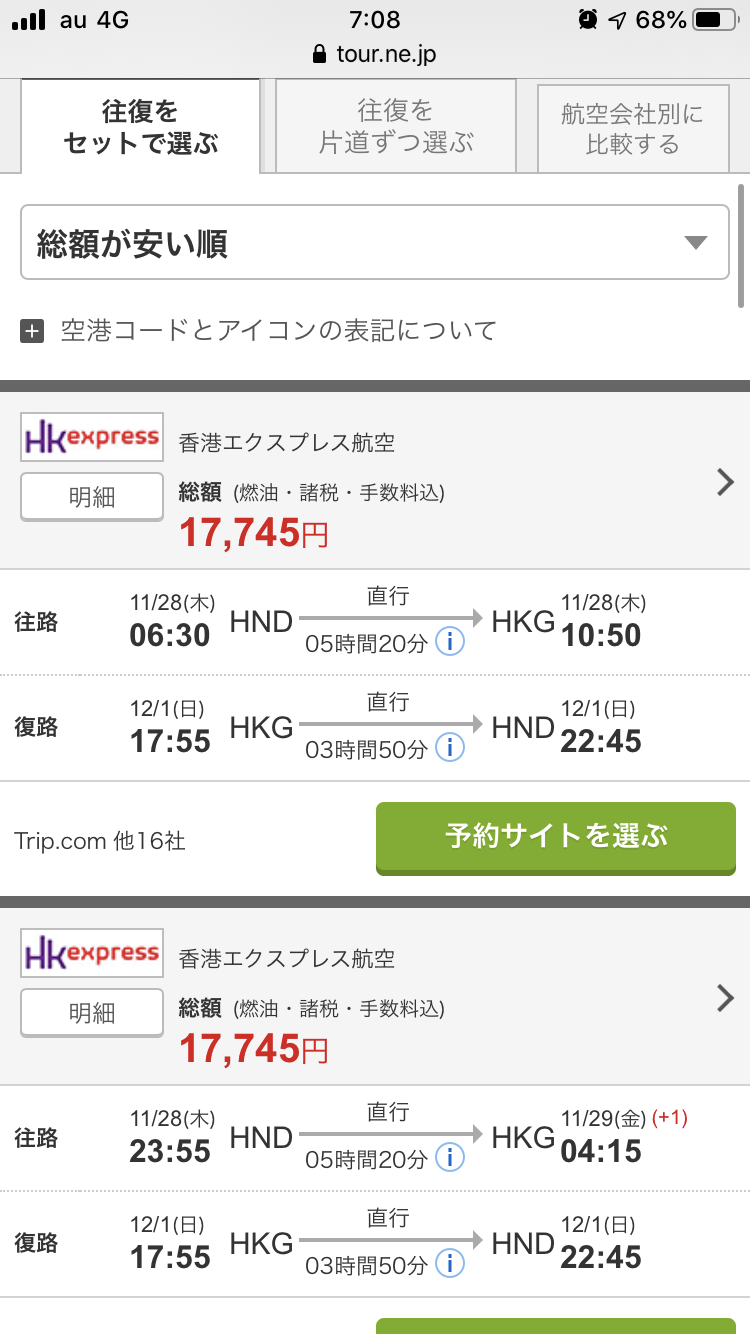Open 明細 for the 06:30 departure flight

pyautogui.click(x=92, y=497)
